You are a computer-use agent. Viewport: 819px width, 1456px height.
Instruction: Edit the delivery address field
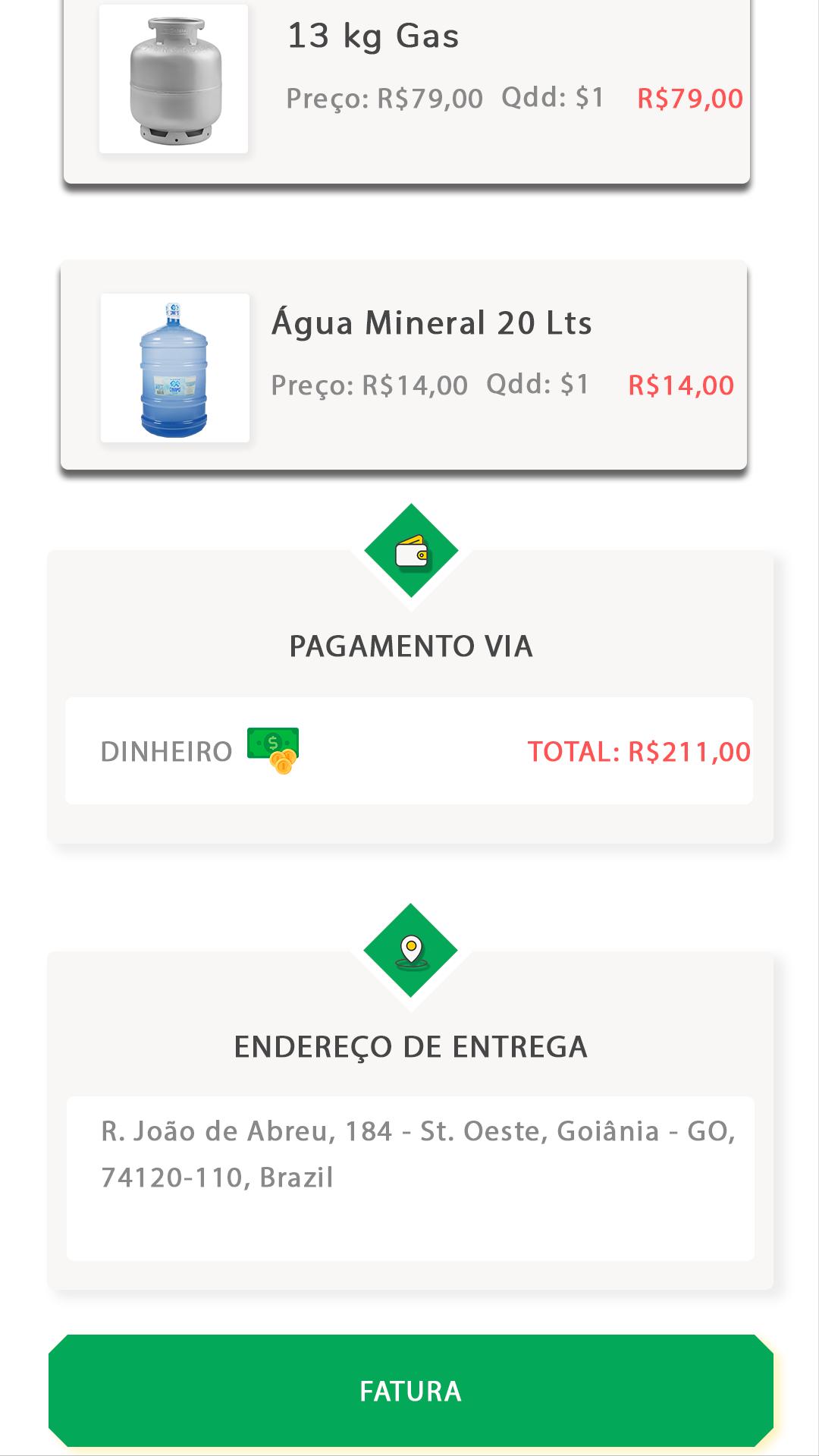tap(410, 1178)
